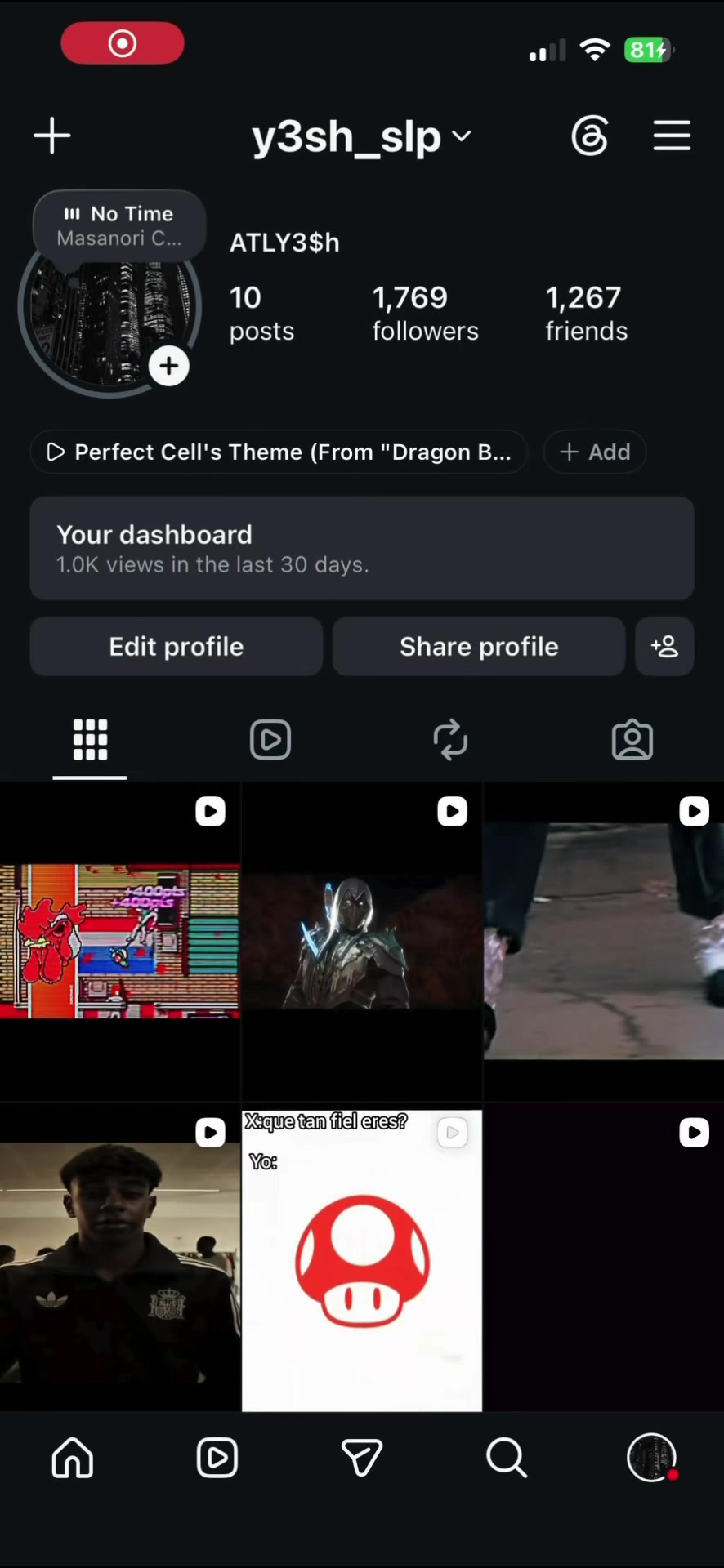Open the red mushroom meme post
This screenshot has height=1568, width=724.
coord(362,1260)
